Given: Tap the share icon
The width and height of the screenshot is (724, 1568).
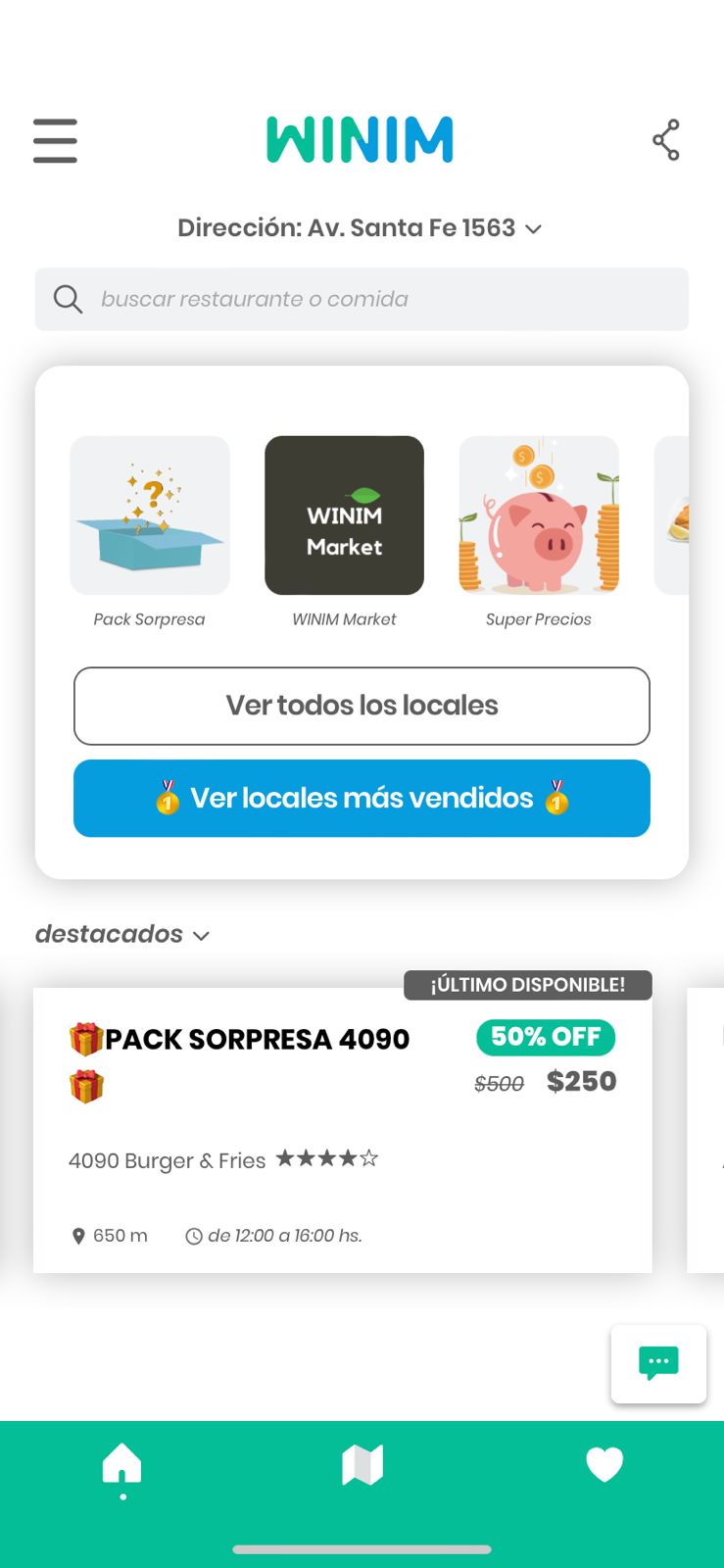Looking at the screenshot, I should point(667,139).
